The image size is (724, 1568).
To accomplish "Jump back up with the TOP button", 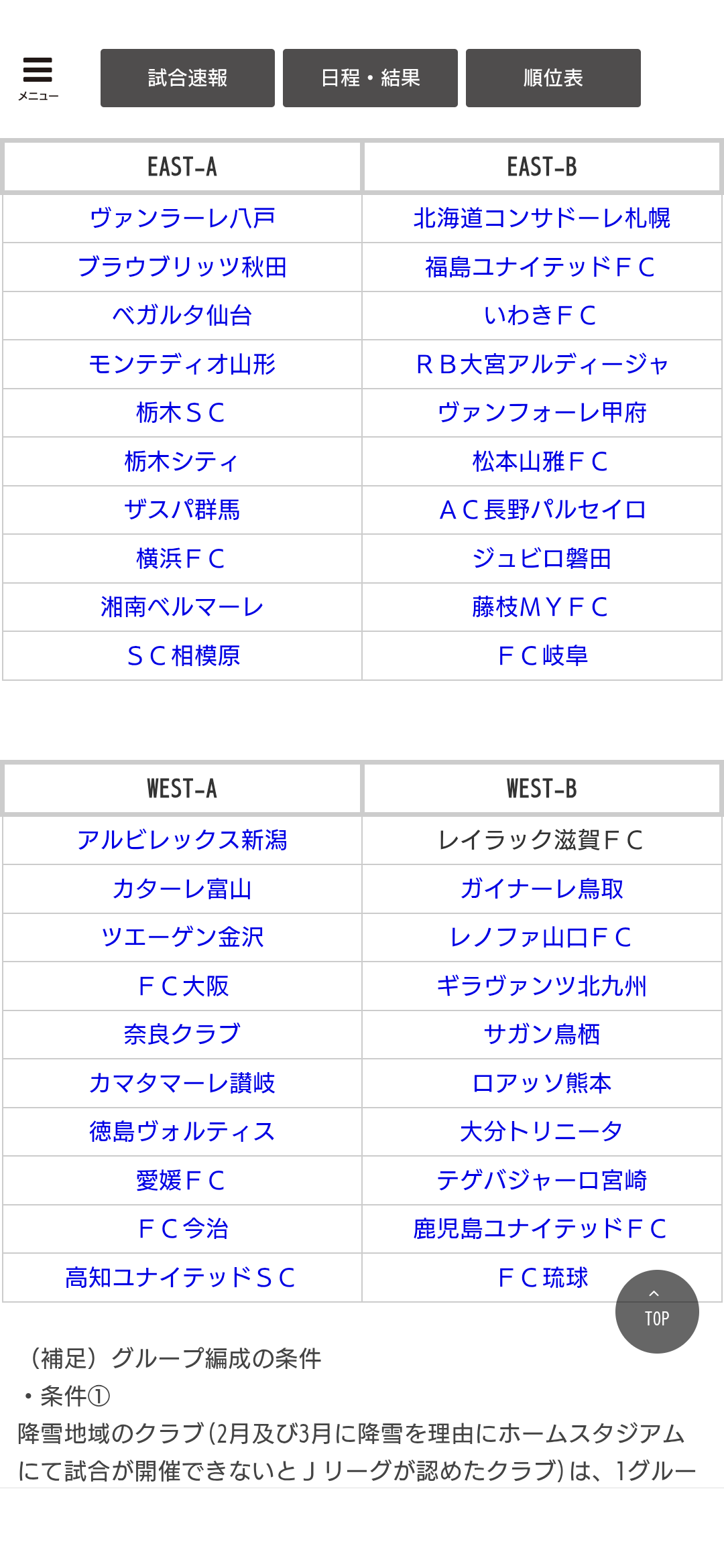I will [656, 1311].
